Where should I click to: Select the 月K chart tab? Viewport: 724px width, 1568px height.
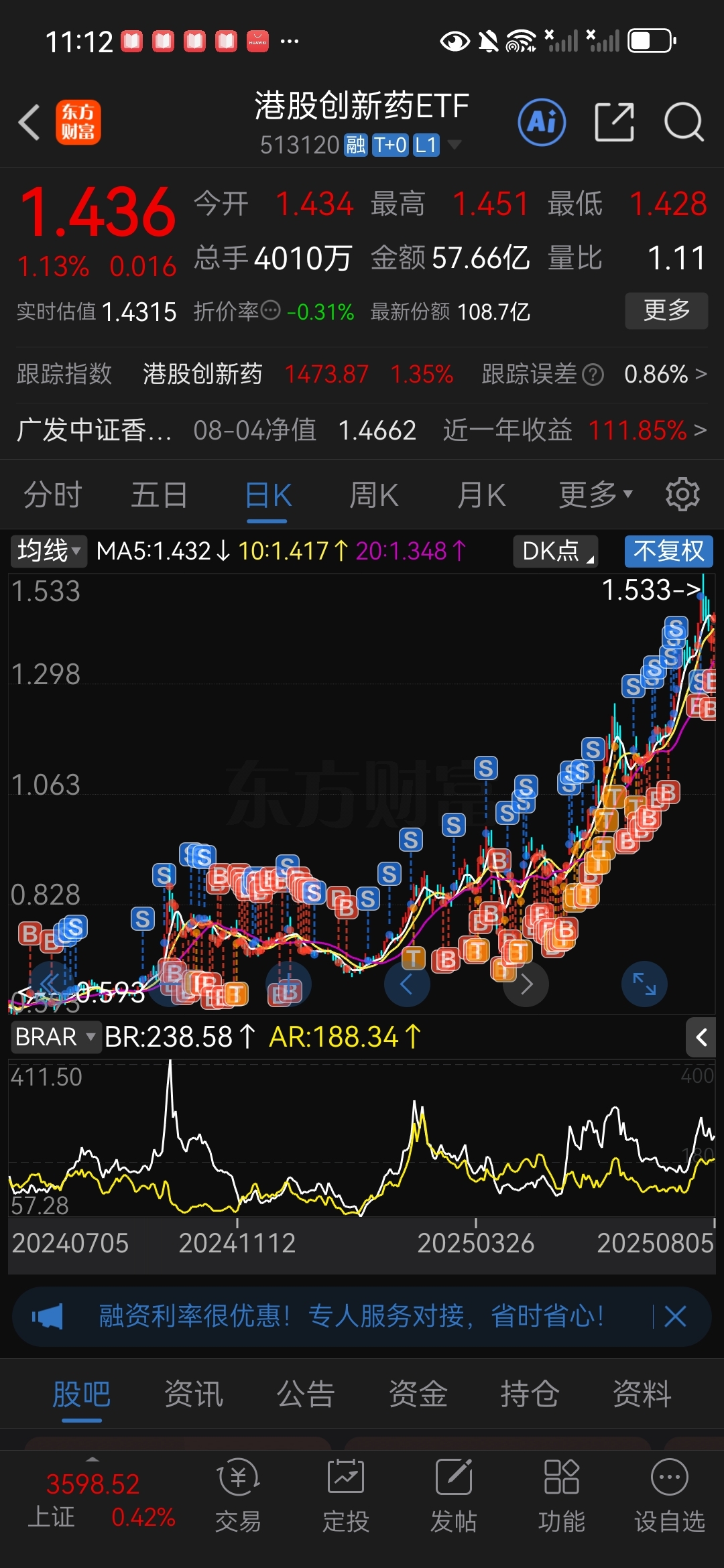click(481, 495)
